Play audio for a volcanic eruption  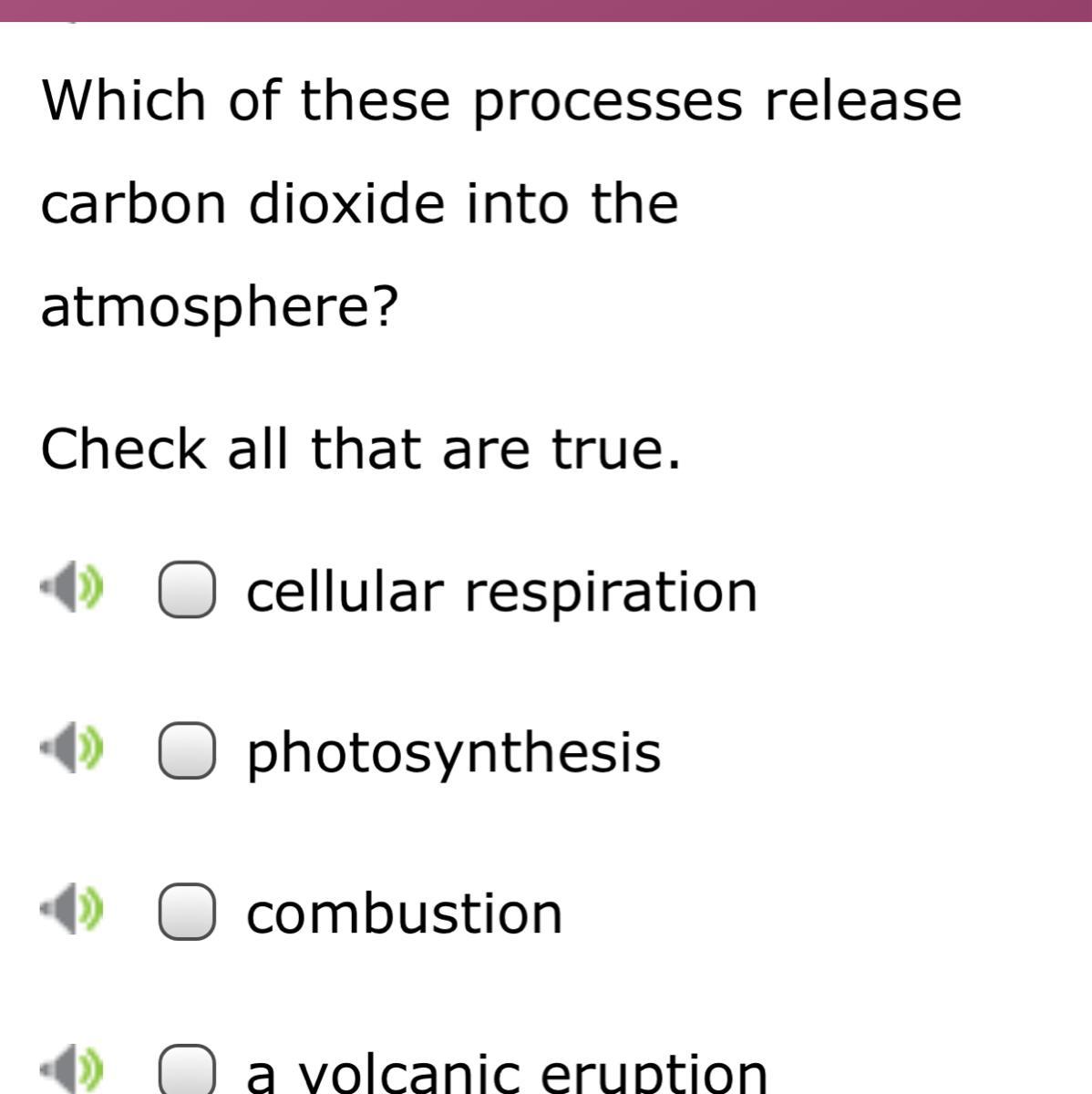pyautogui.click(x=71, y=1069)
